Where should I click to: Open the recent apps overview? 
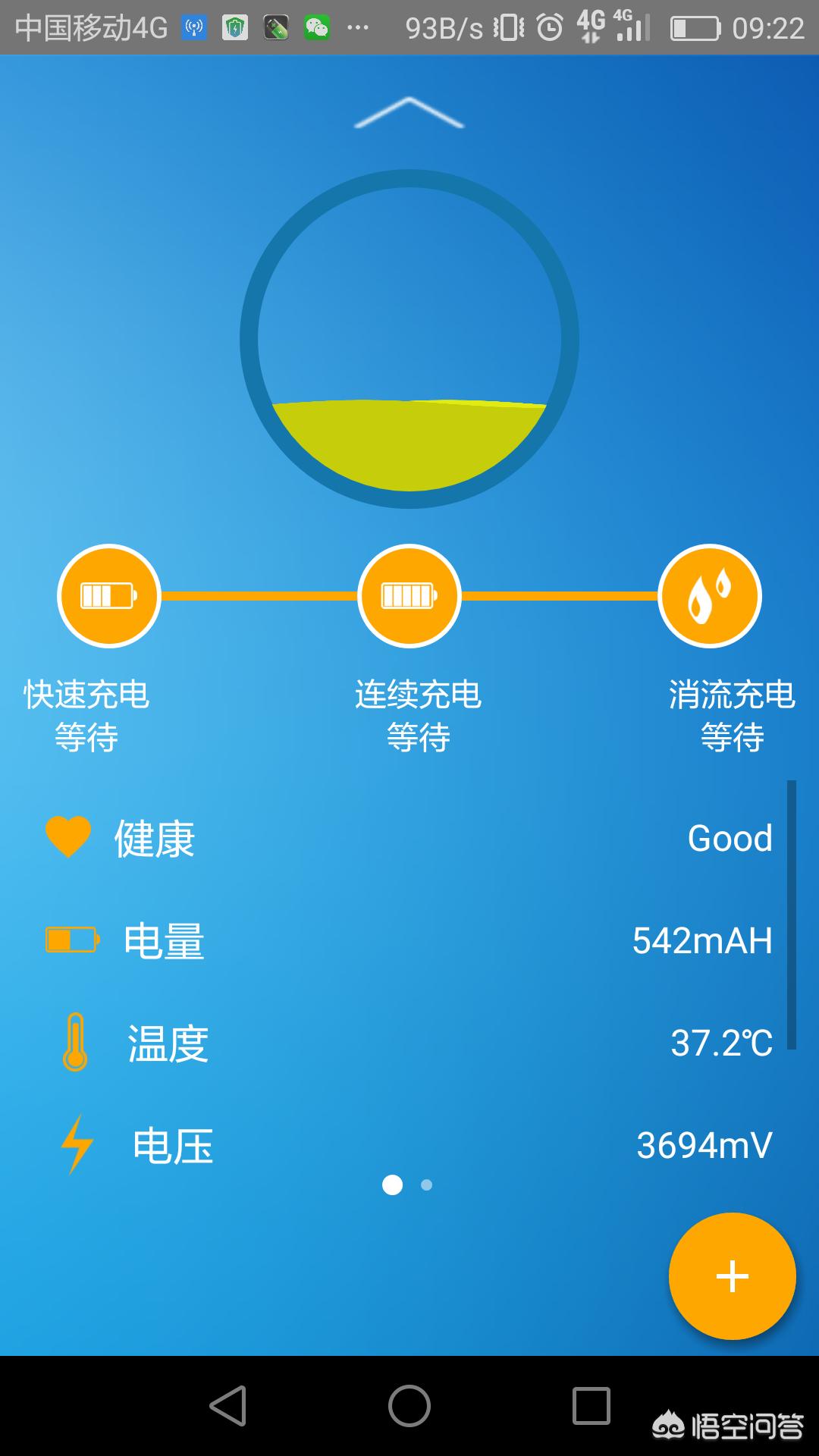(591, 1406)
